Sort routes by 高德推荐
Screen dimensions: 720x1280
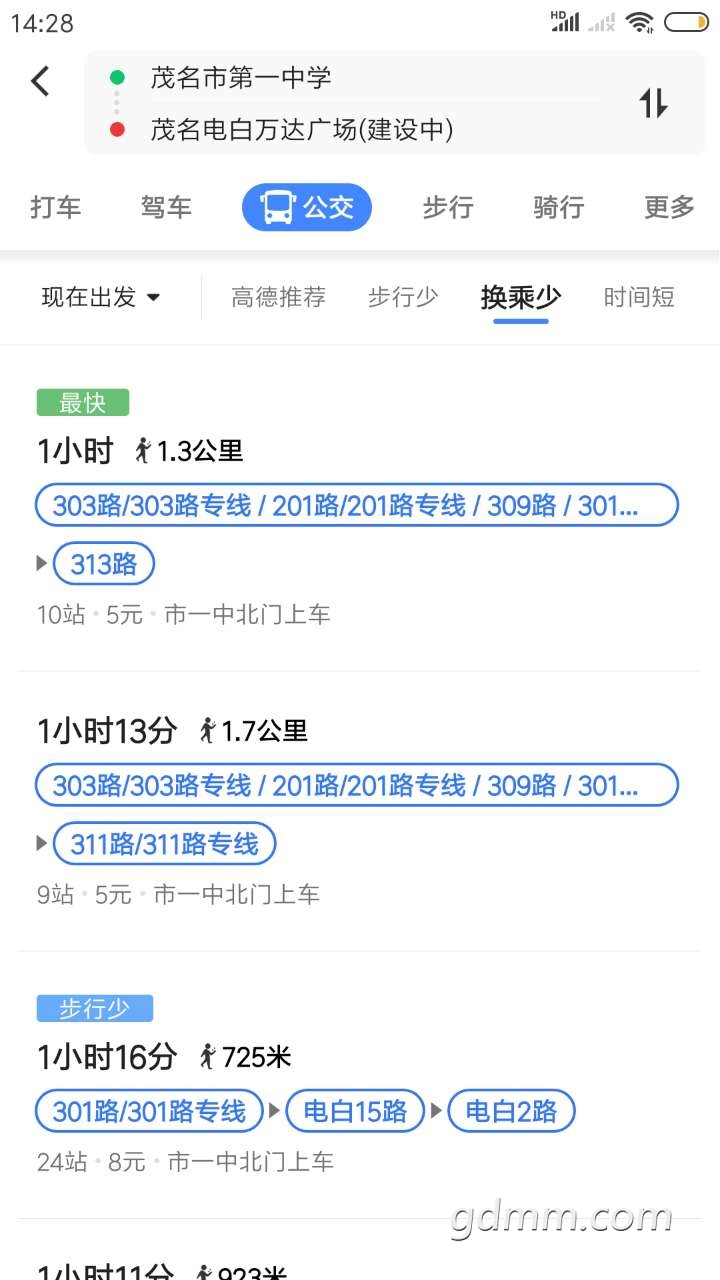tap(278, 297)
